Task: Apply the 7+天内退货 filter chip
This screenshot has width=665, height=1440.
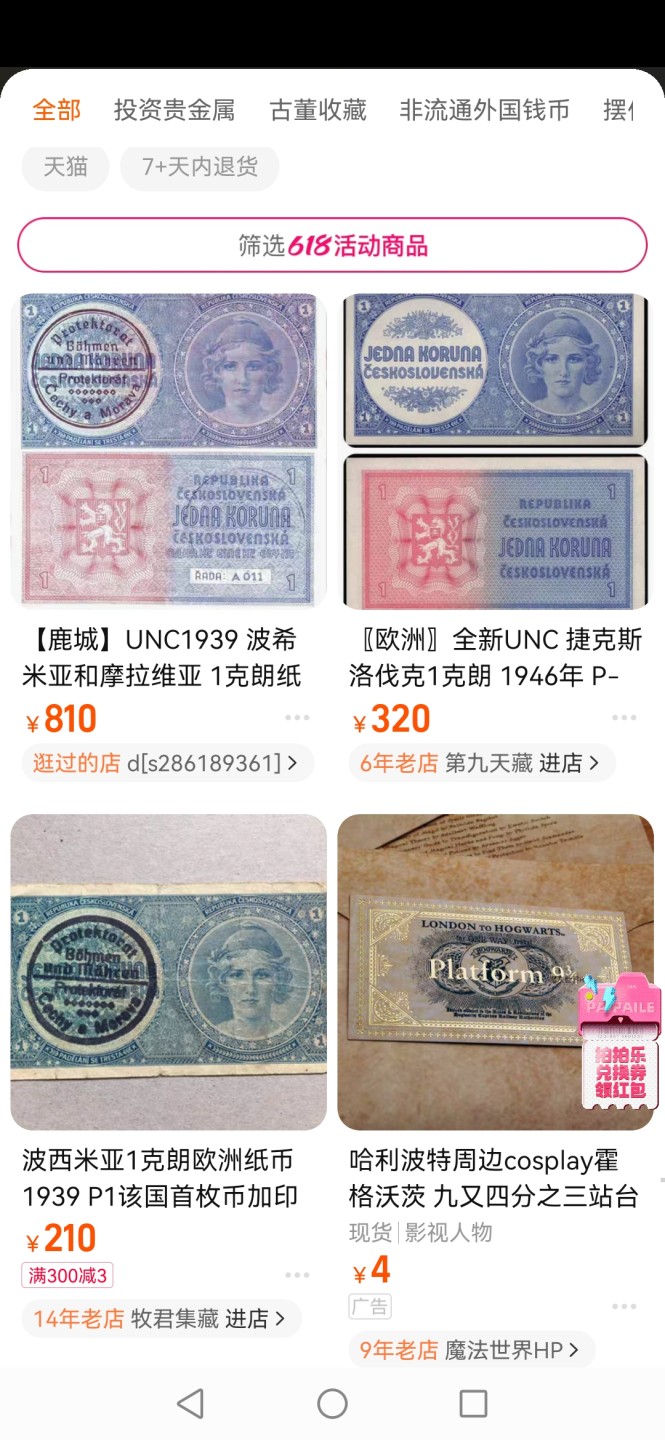Action: [199, 166]
